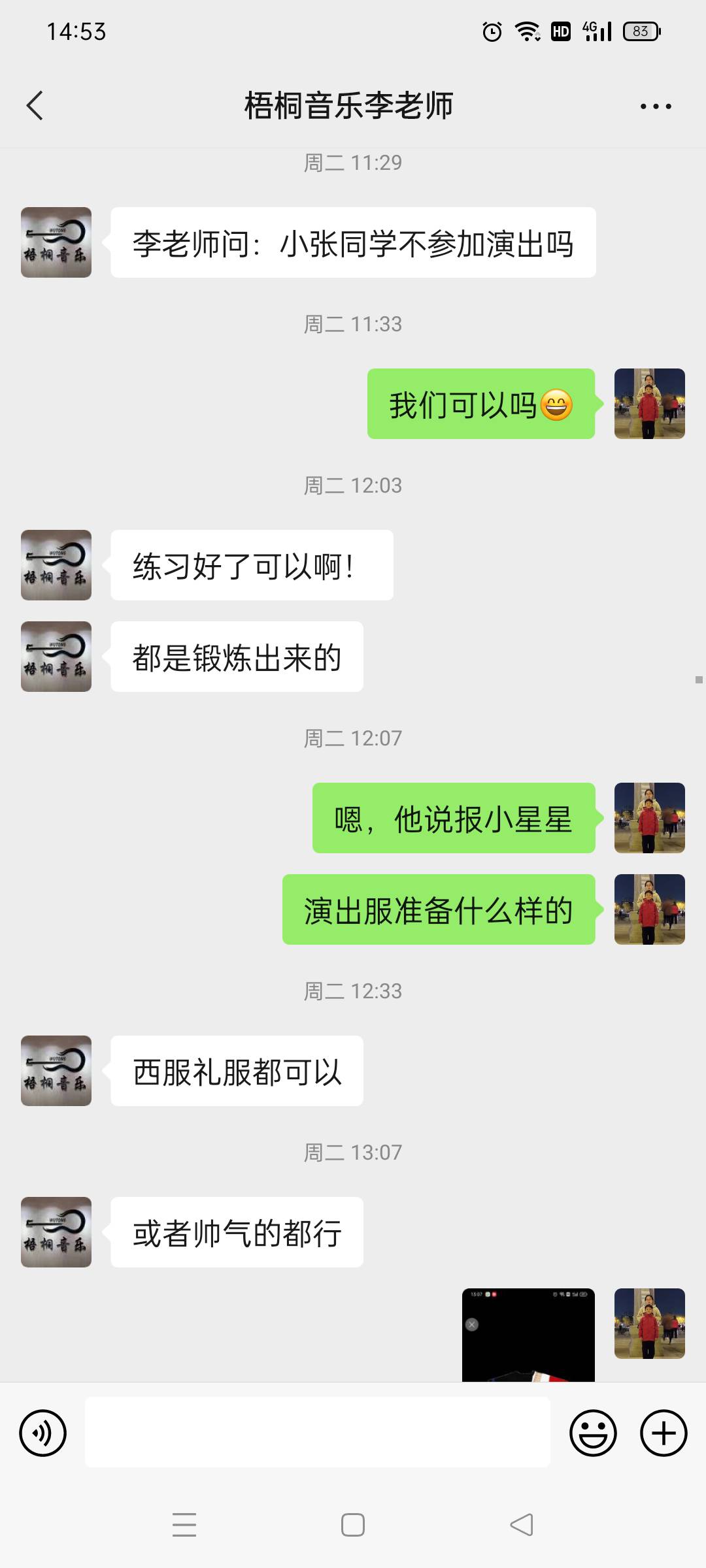Switch to voice message input icon
The image size is (706, 1568).
(x=42, y=1432)
